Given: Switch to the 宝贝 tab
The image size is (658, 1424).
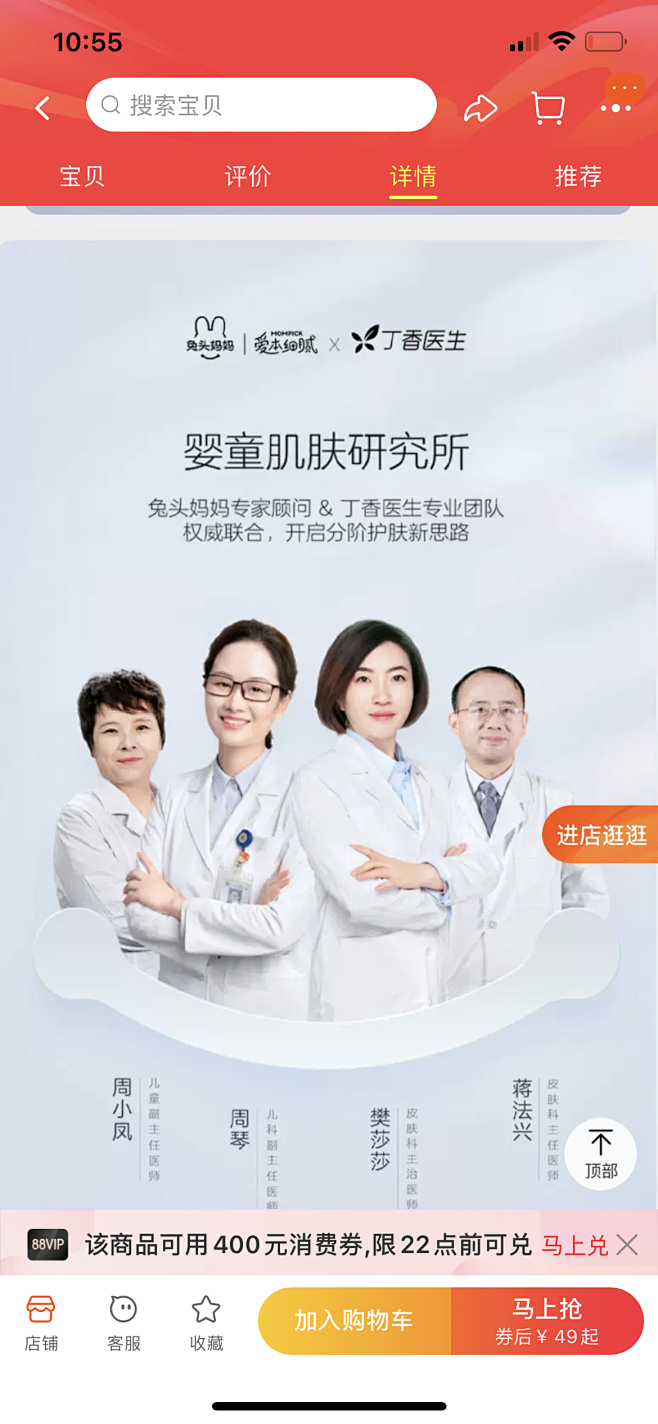Looking at the screenshot, I should tap(82, 176).
